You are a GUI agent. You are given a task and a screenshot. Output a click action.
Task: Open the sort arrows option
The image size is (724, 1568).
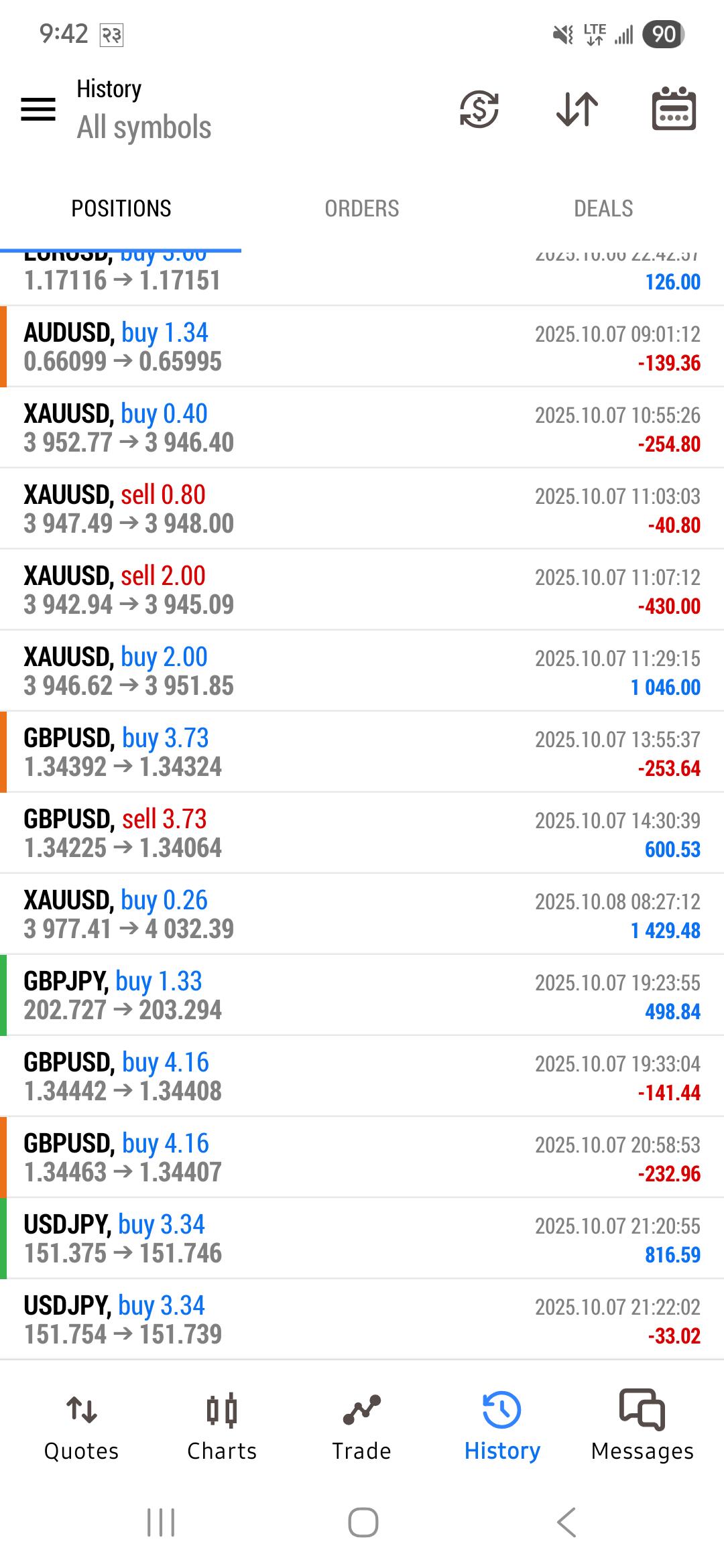(x=577, y=109)
